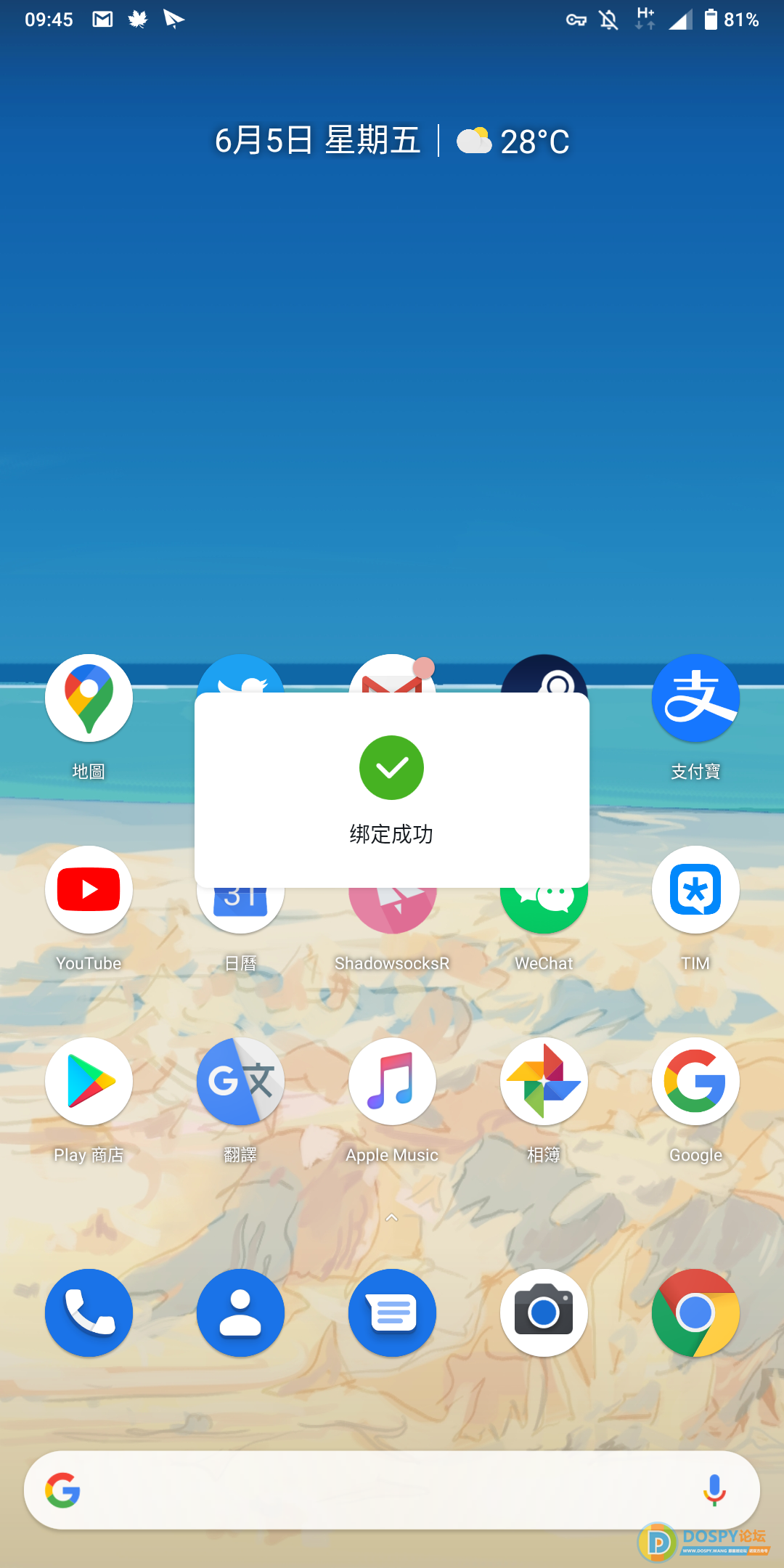Image resolution: width=784 pixels, height=1568 pixels.
Task: Open Apple Music
Action: 392,1082
